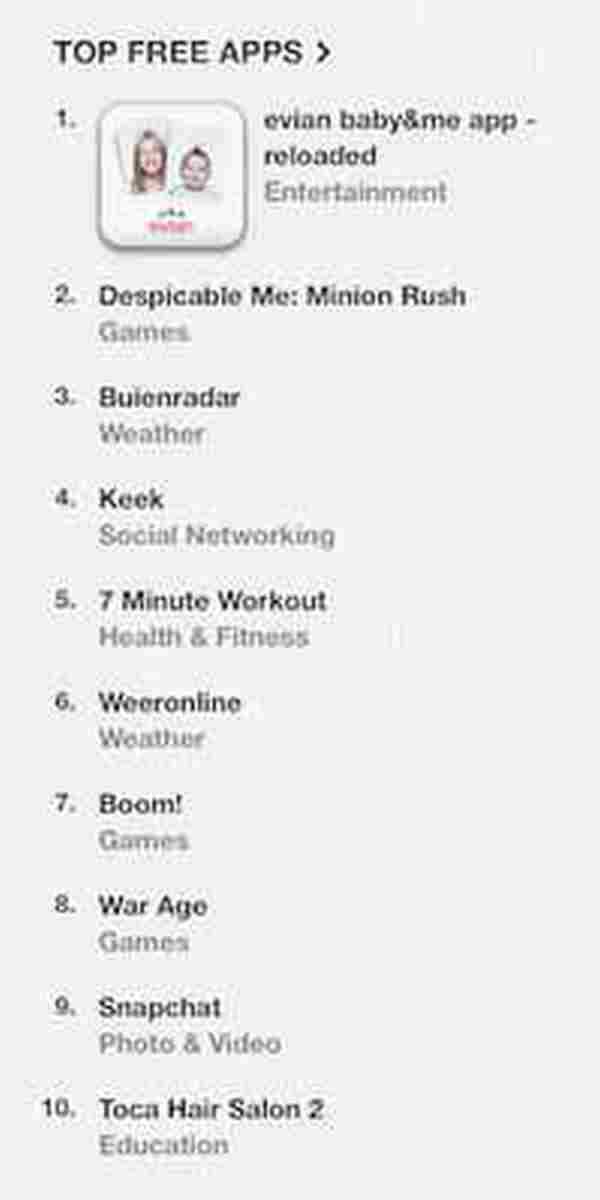Open War Age game page
600x1200 pixels.
pyautogui.click(x=152, y=906)
